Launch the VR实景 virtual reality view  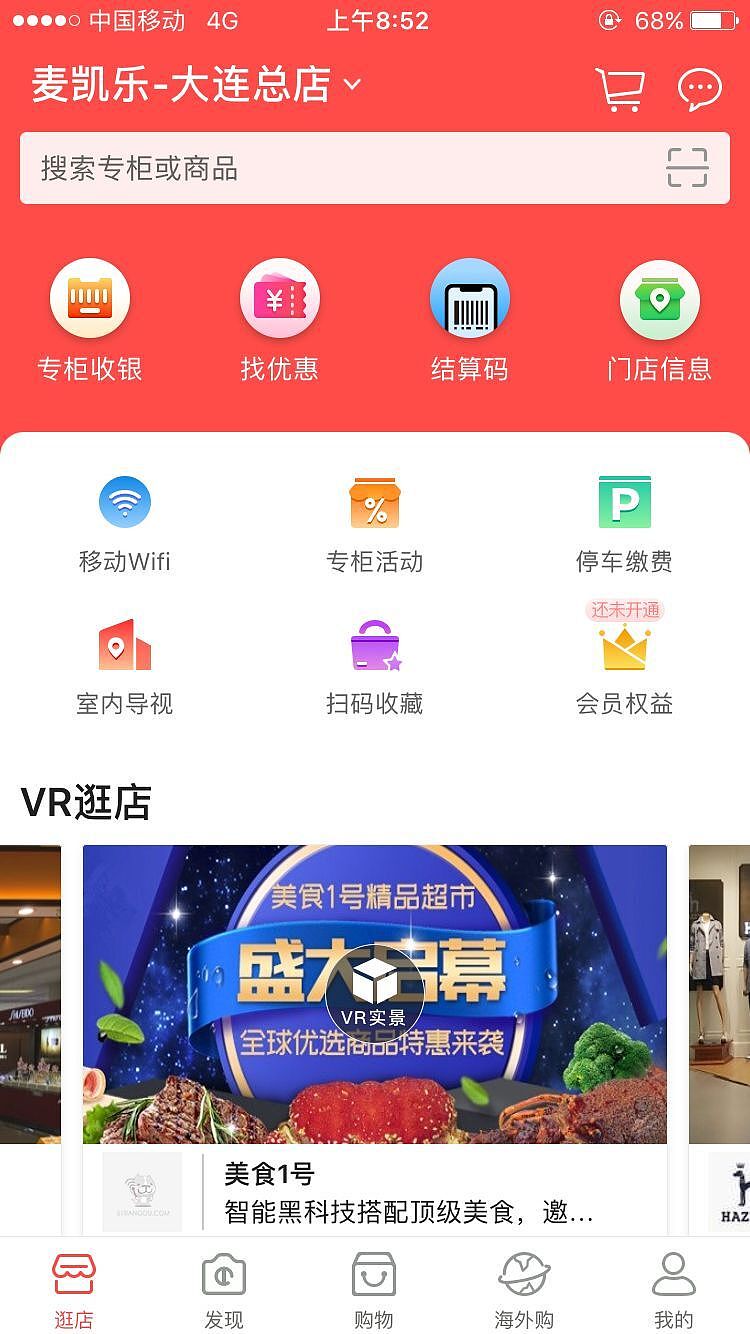374,993
